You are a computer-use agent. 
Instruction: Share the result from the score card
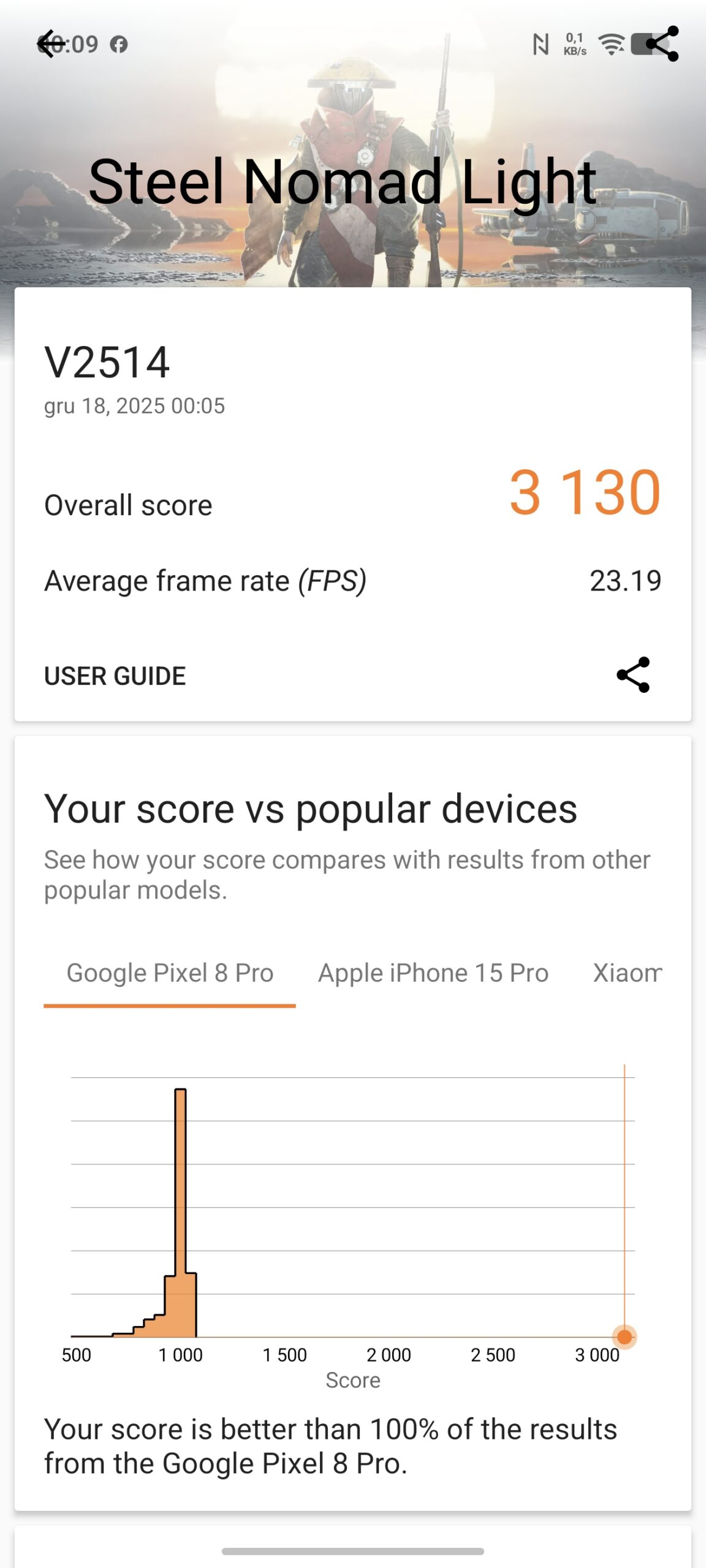click(632, 675)
